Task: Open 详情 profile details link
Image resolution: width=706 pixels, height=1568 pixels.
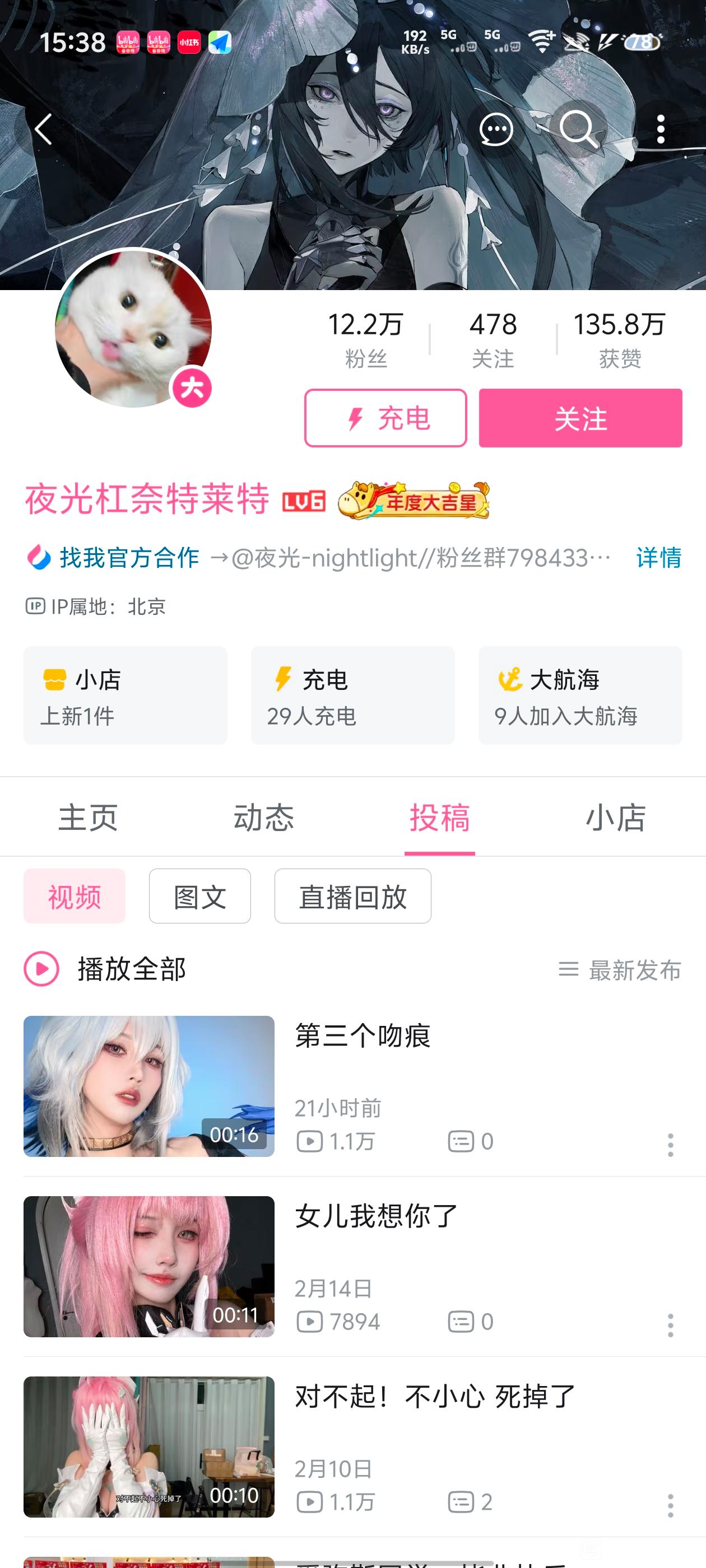Action: point(658,558)
